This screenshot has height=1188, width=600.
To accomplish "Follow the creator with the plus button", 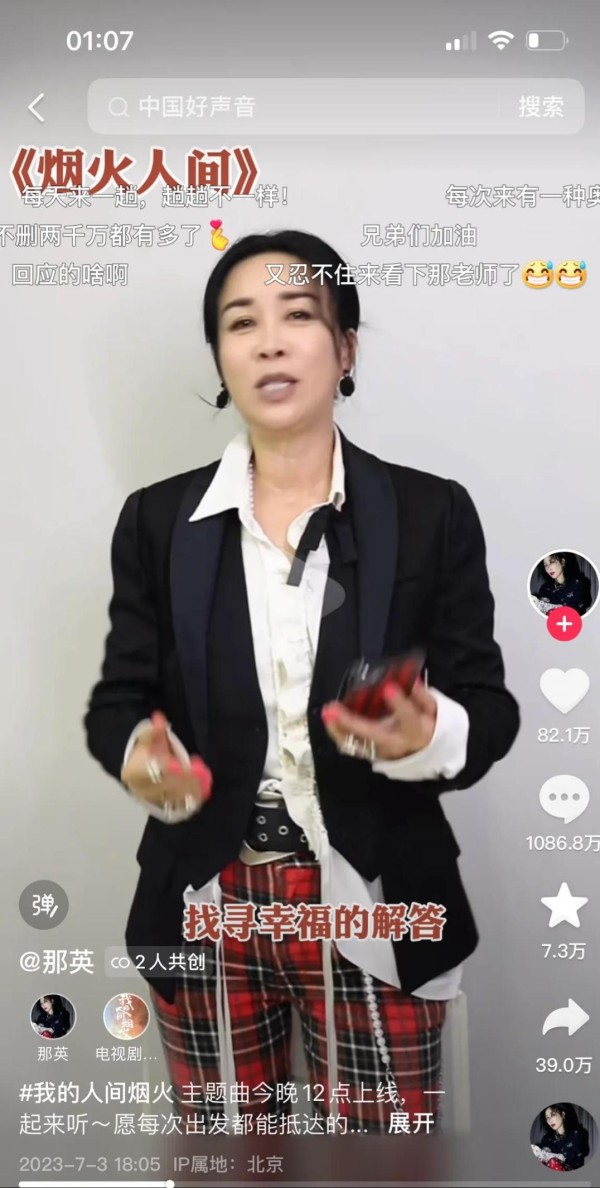I will (564, 624).
